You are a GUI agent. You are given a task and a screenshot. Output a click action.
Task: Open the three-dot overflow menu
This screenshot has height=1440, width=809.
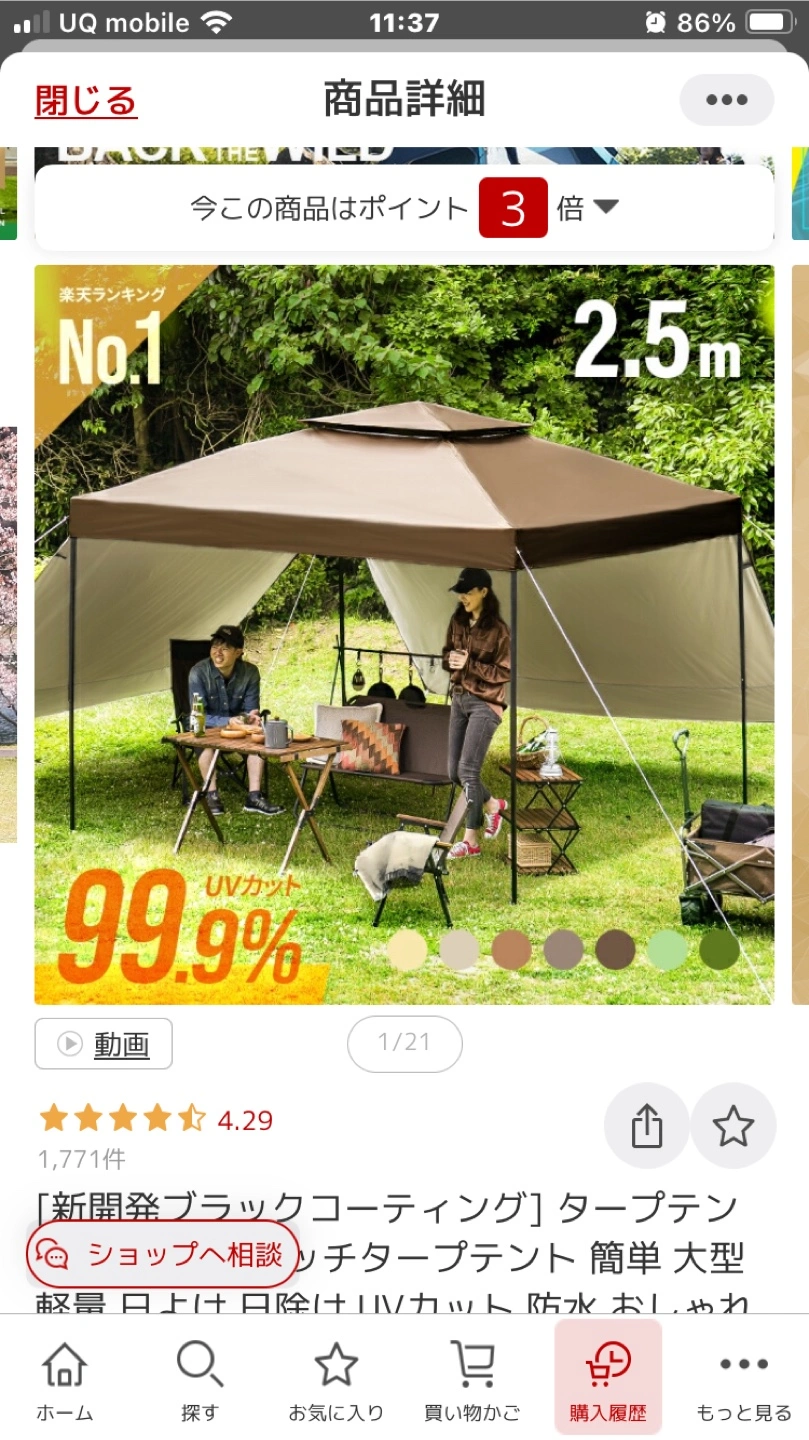tap(726, 100)
